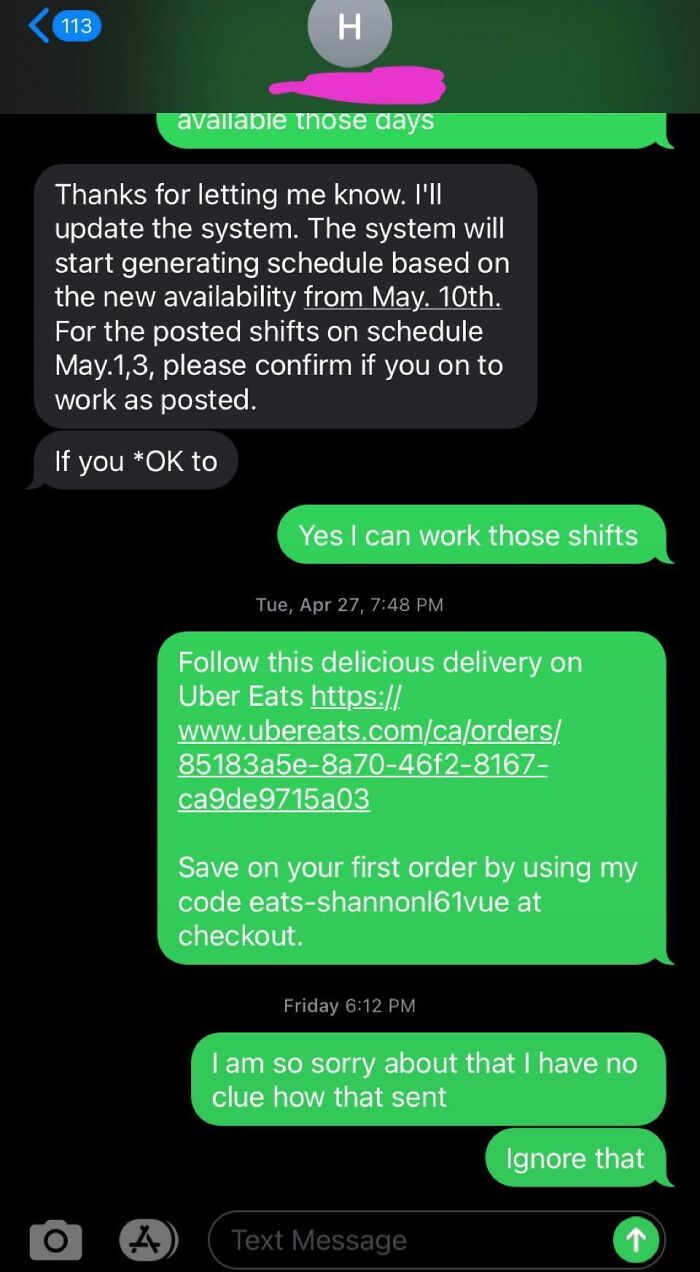Viewport: 700px width, 1272px height.
Task: Open the camera to attach a photo
Action: coord(55,1239)
